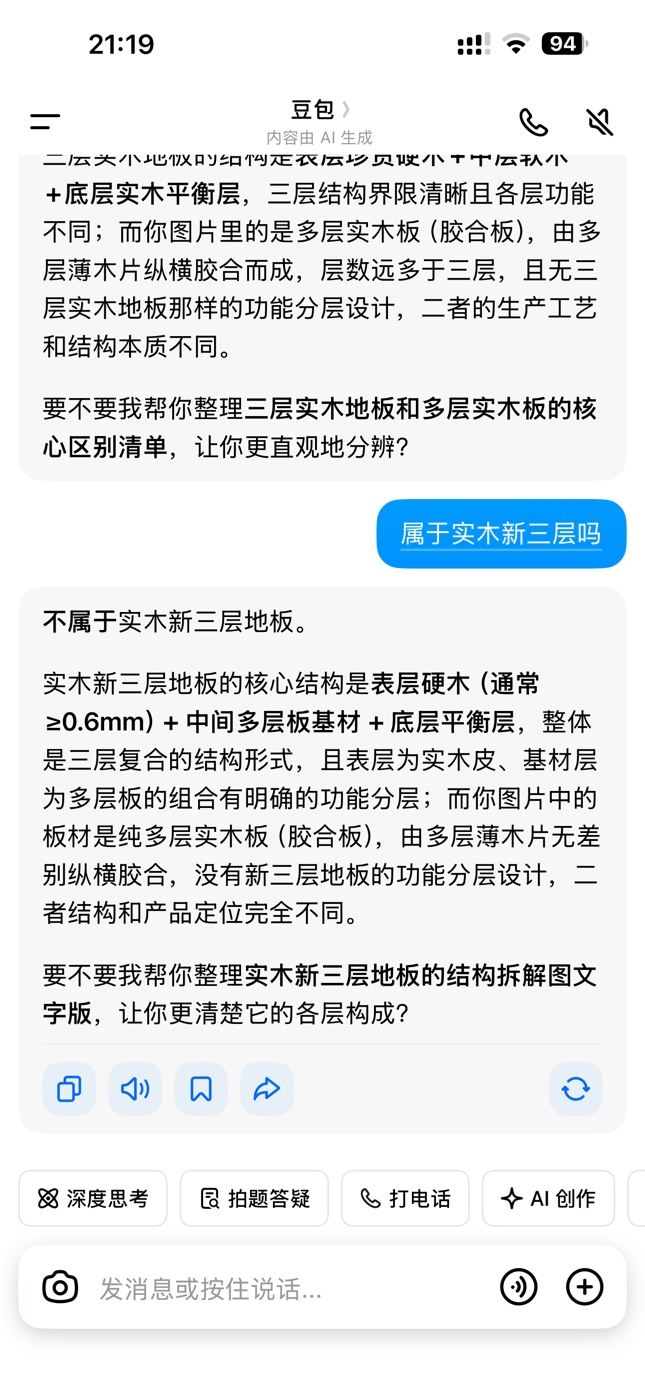
Task: Open the plus attachments menu
Action: pyautogui.click(x=584, y=1287)
